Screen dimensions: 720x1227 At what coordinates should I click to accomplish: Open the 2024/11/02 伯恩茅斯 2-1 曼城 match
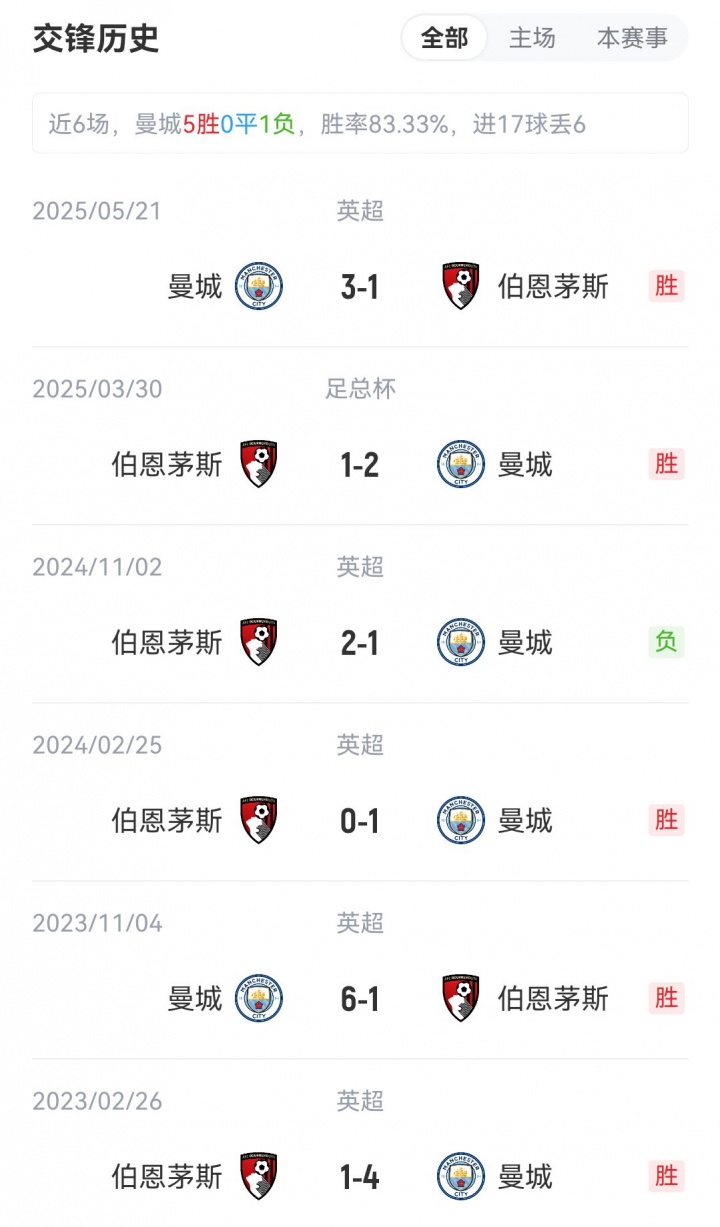[360, 643]
